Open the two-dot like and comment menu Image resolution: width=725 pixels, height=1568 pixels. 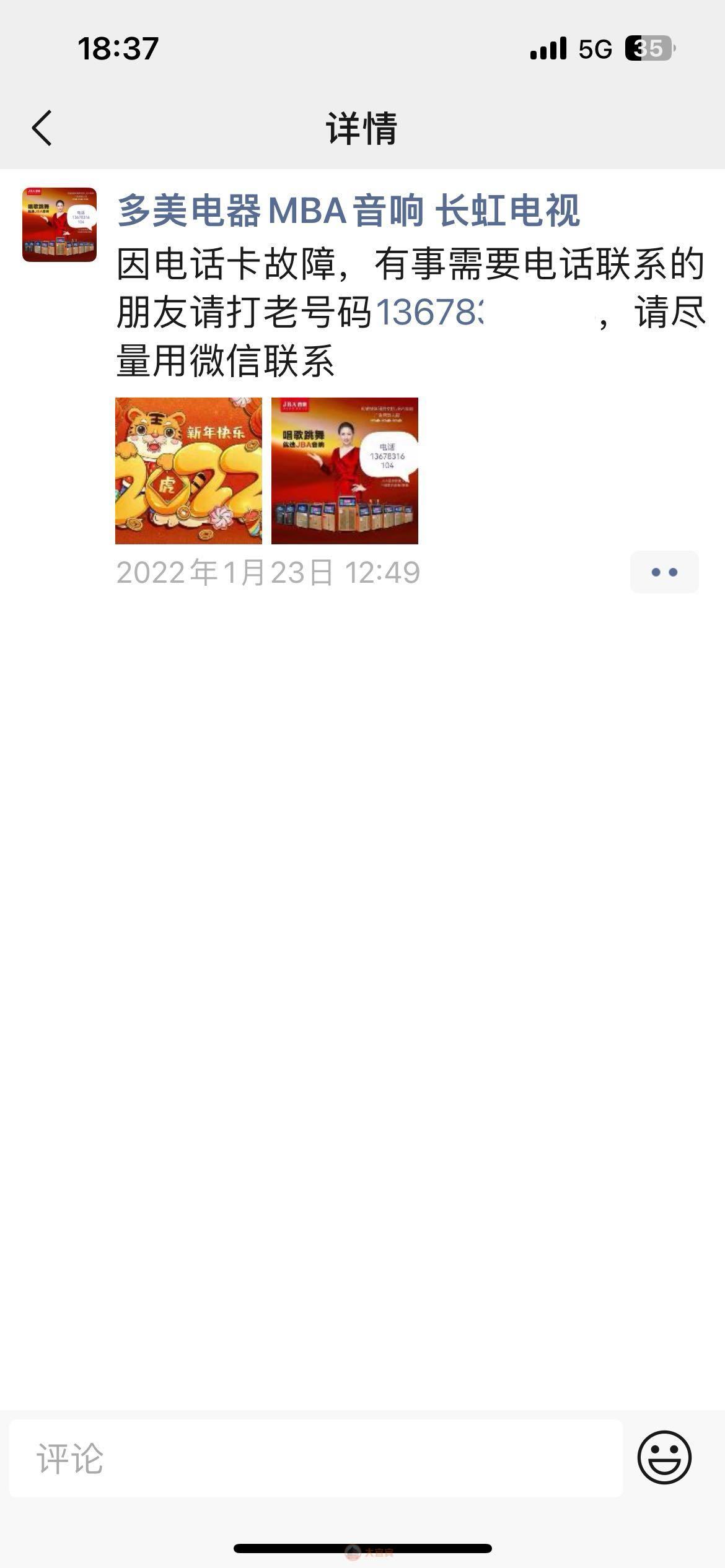pyautogui.click(x=664, y=572)
